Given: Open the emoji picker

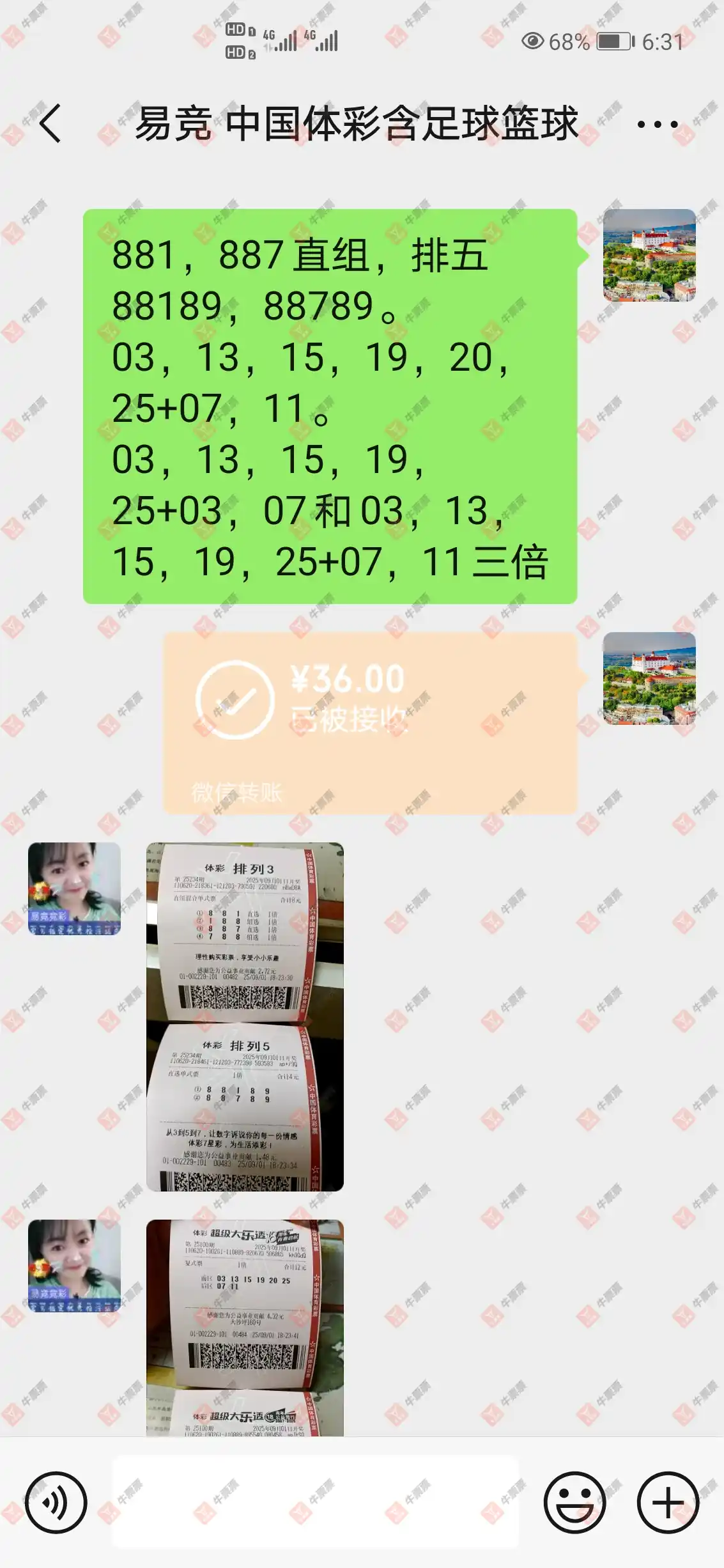Looking at the screenshot, I should pos(574,1502).
